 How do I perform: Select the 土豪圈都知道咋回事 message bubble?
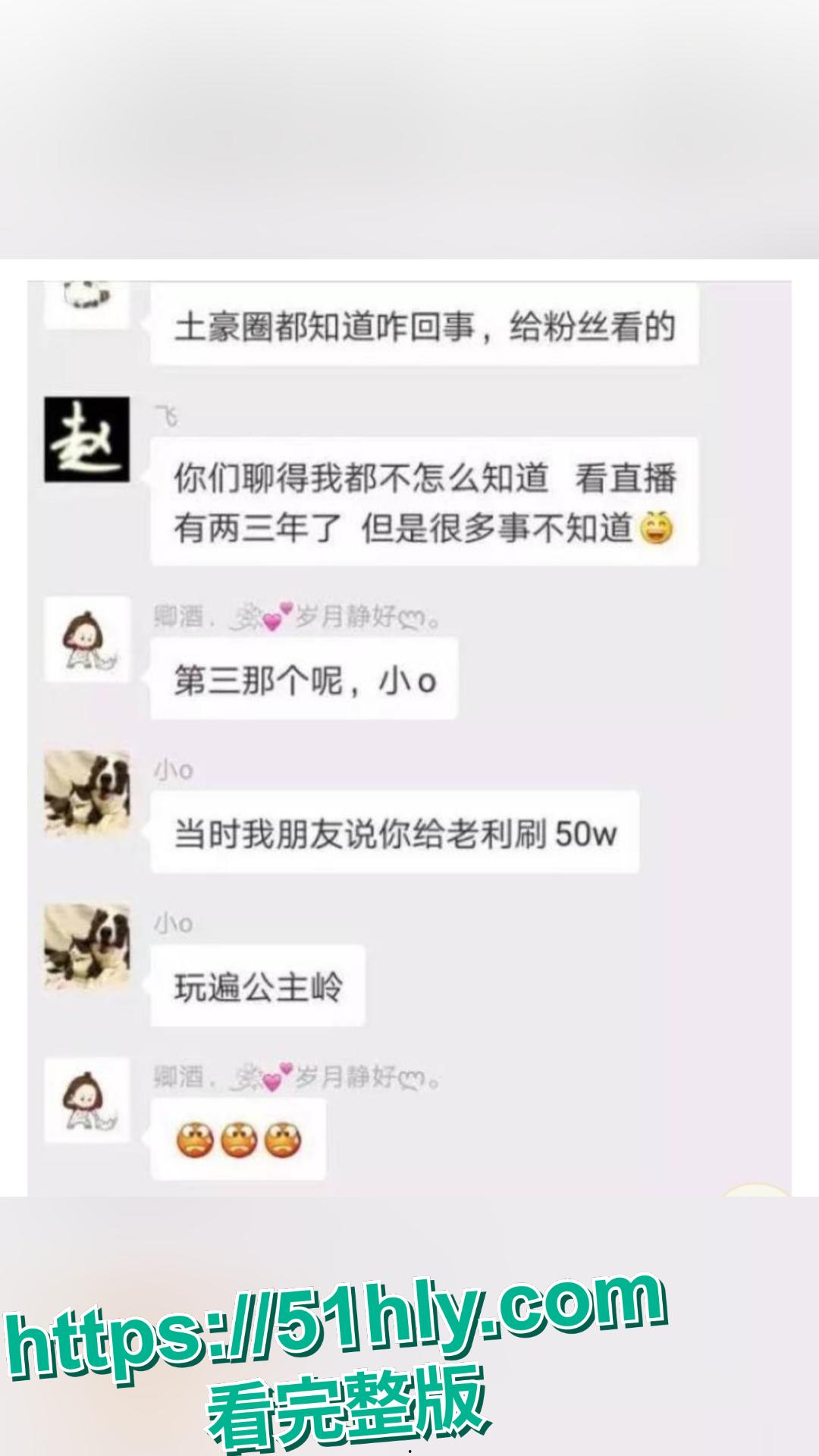425,326
